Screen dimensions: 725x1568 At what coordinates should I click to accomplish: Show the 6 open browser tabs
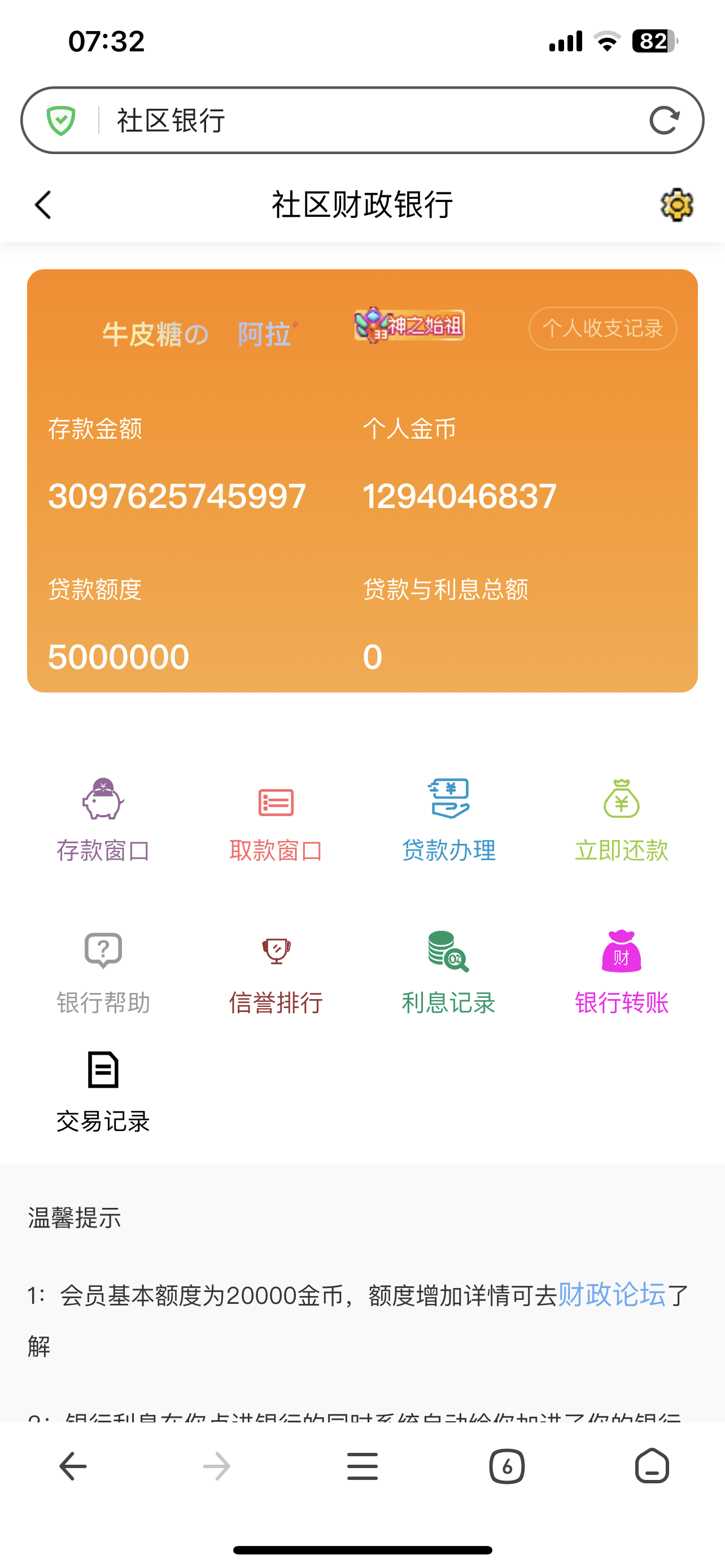click(506, 1466)
